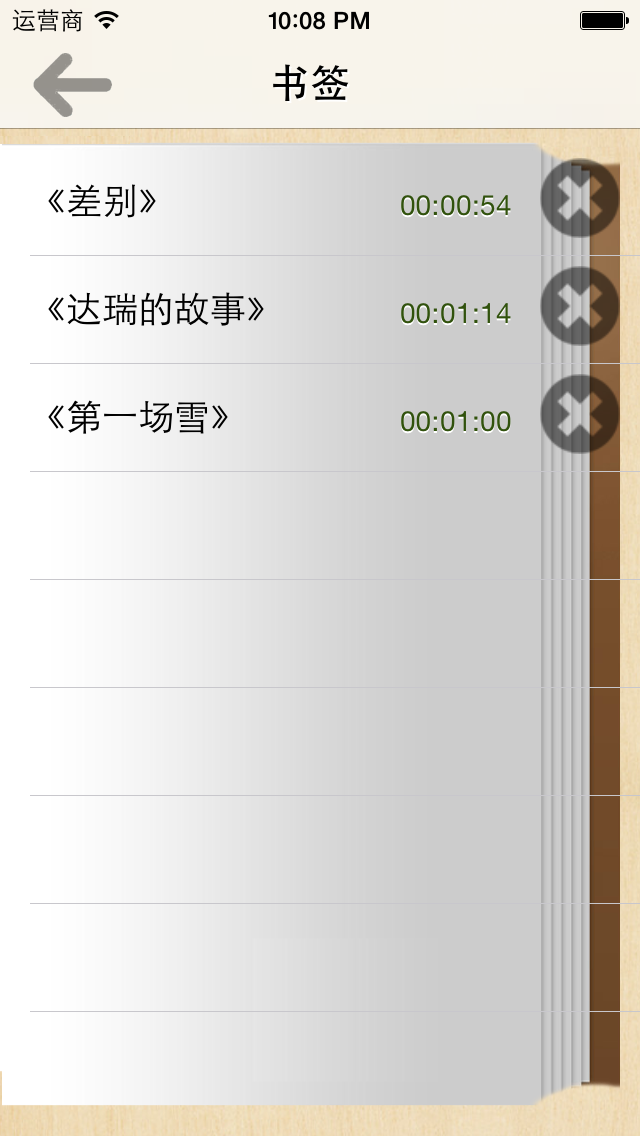Screen dimensions: 640x1136
Task: Remove the 《达瑞的故事》 bookmark
Action: [580, 307]
